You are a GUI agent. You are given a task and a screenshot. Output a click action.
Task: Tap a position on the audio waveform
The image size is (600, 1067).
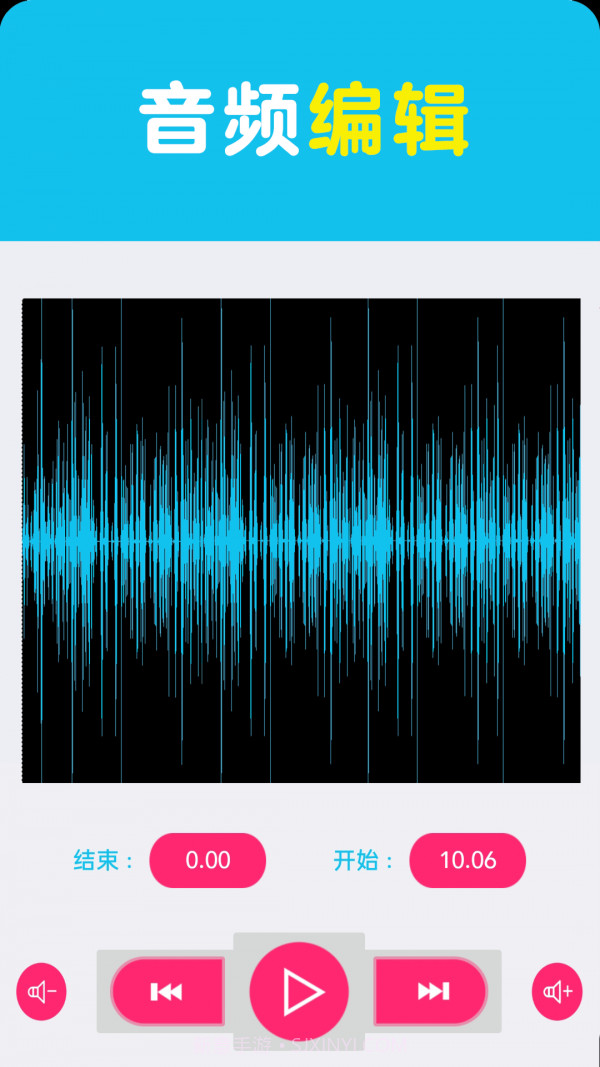click(x=300, y=540)
